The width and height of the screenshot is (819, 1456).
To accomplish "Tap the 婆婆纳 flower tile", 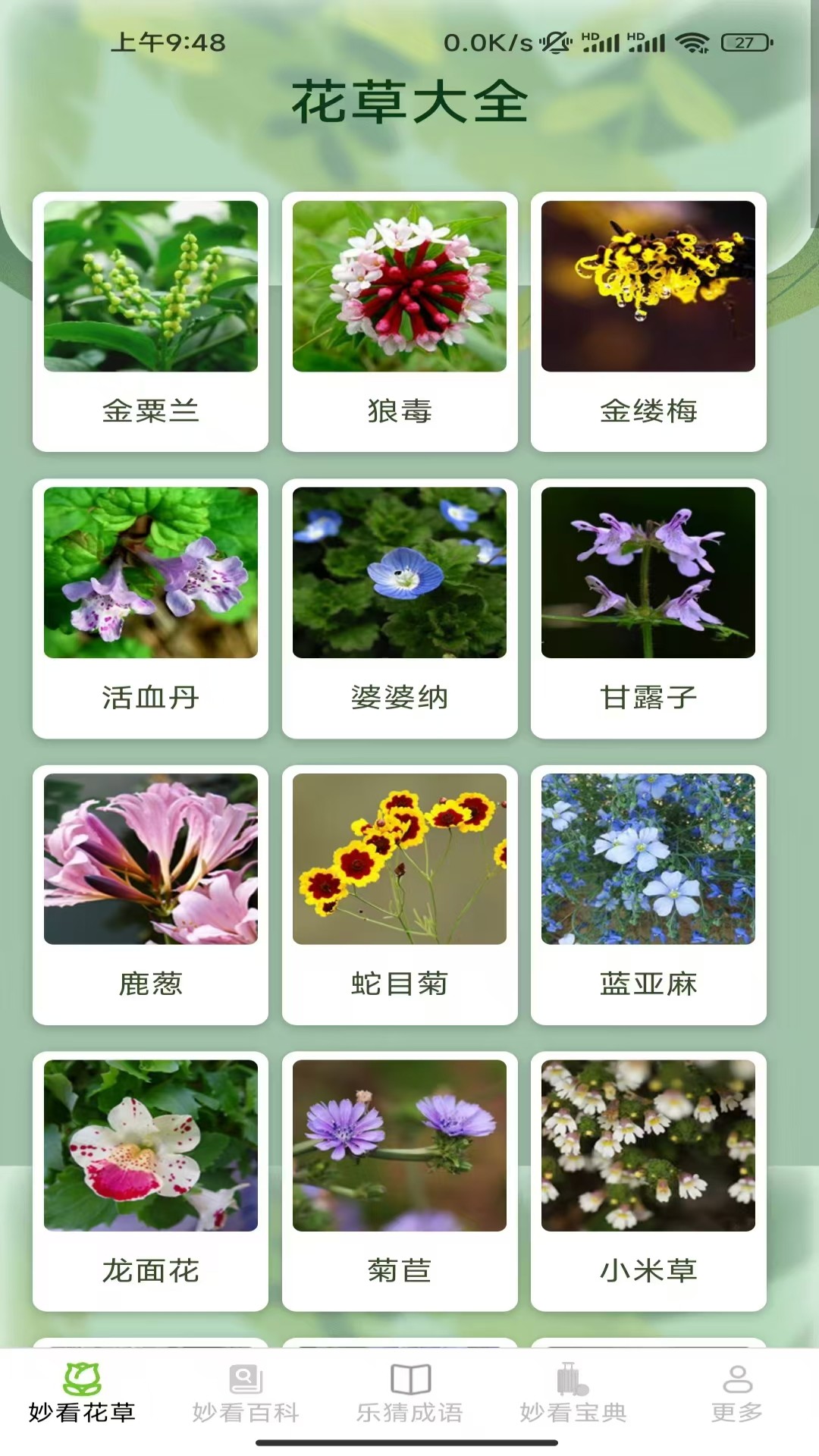I will (400, 608).
